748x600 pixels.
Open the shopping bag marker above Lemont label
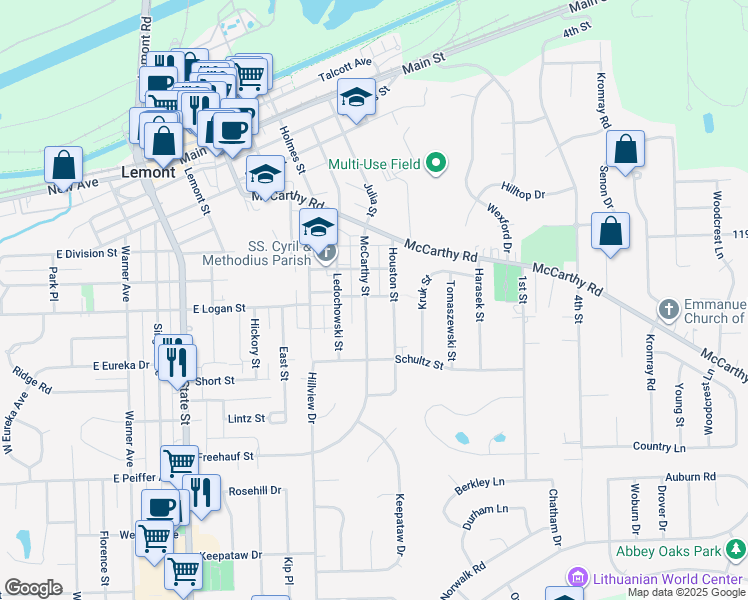163,144
